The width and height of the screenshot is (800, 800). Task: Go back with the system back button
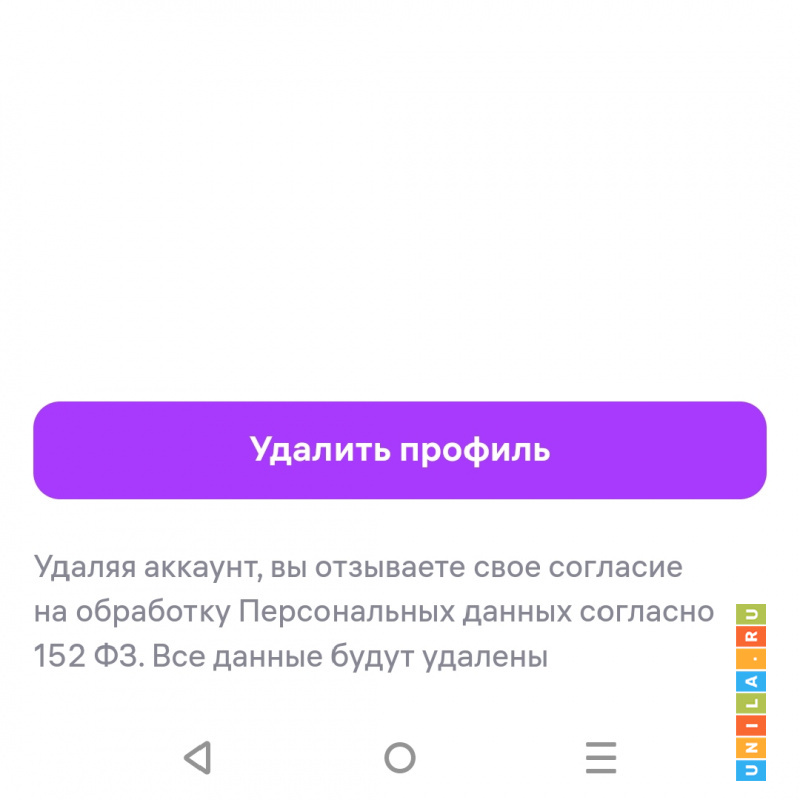coord(199,757)
